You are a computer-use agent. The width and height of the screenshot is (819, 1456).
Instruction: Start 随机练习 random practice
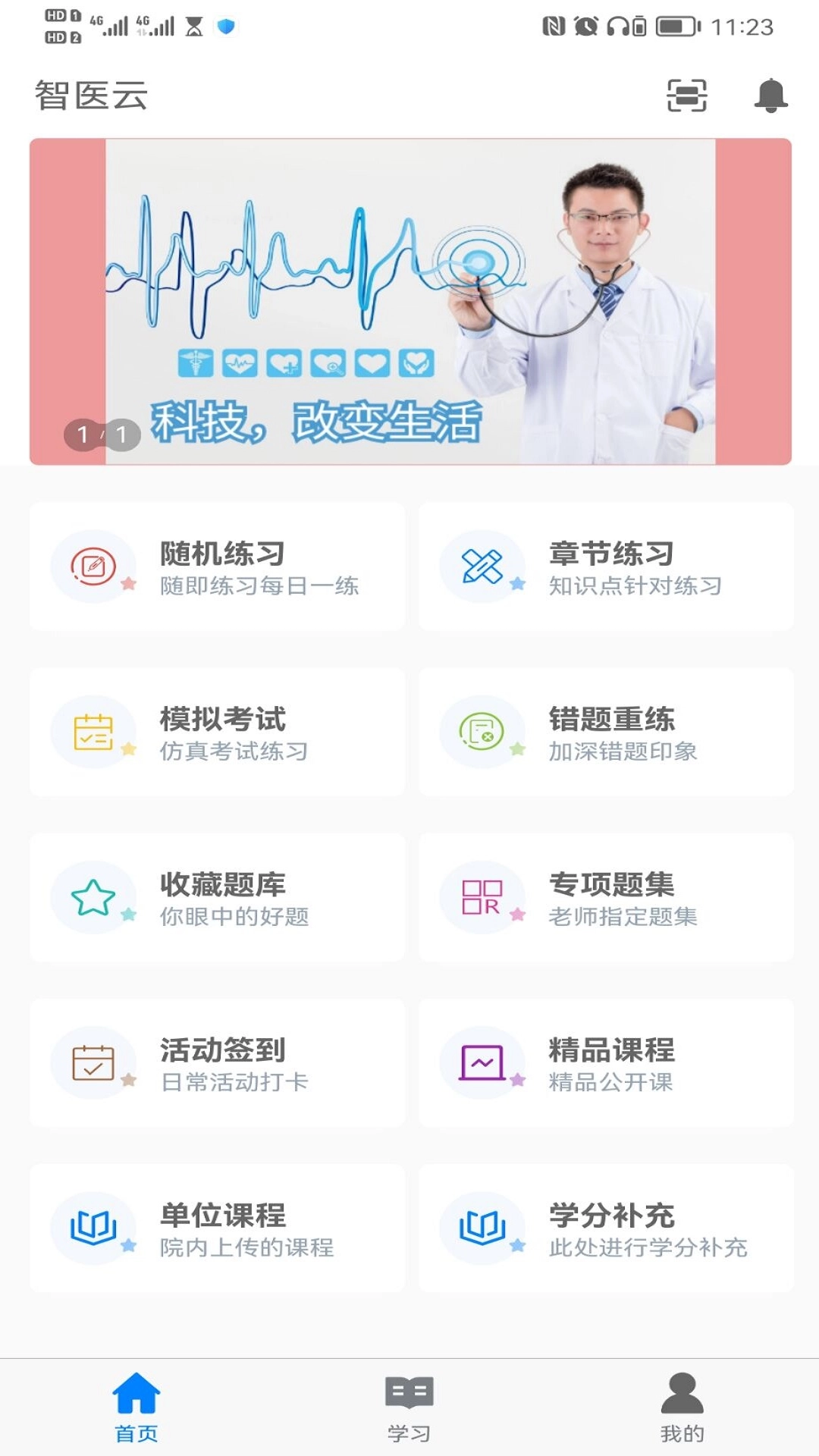pos(218,566)
